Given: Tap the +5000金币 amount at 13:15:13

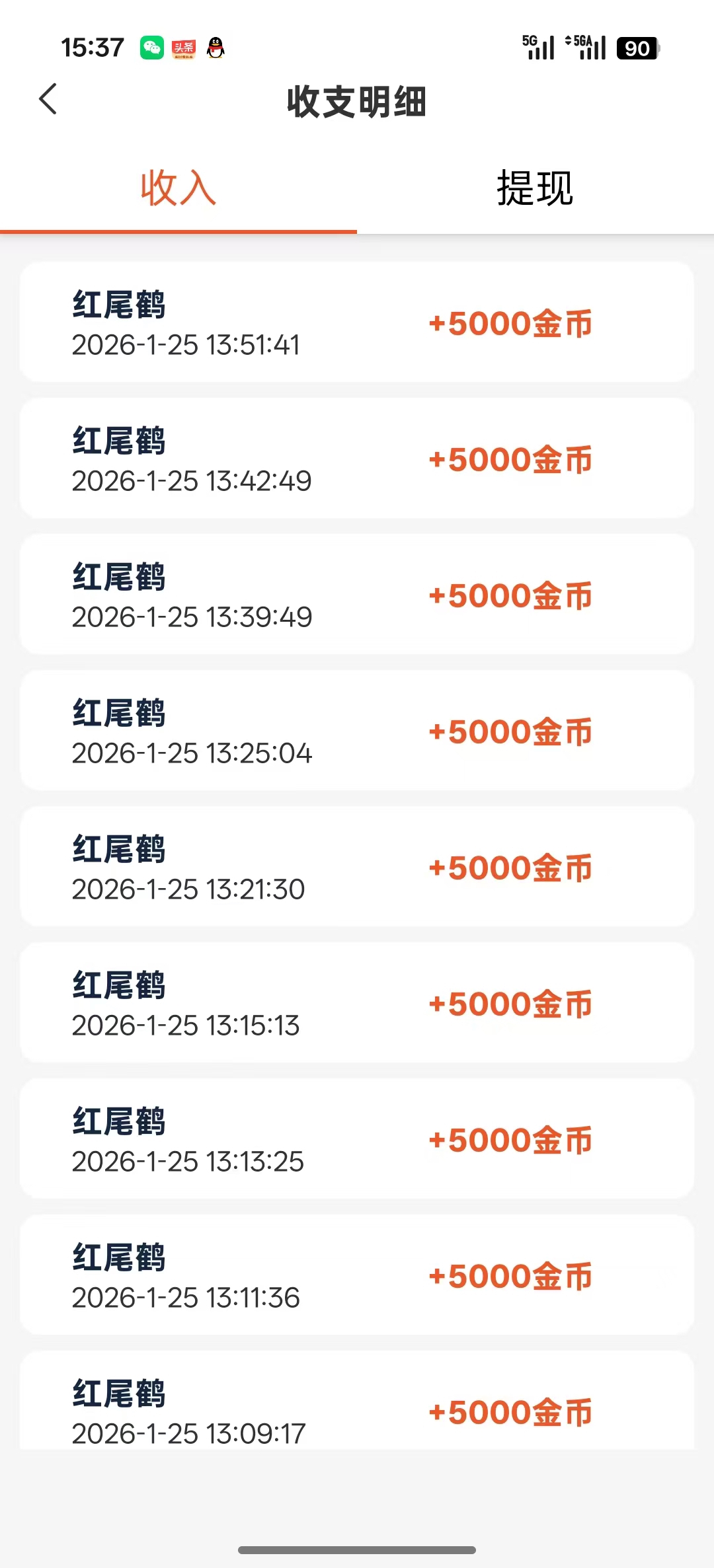Looking at the screenshot, I should [510, 1004].
